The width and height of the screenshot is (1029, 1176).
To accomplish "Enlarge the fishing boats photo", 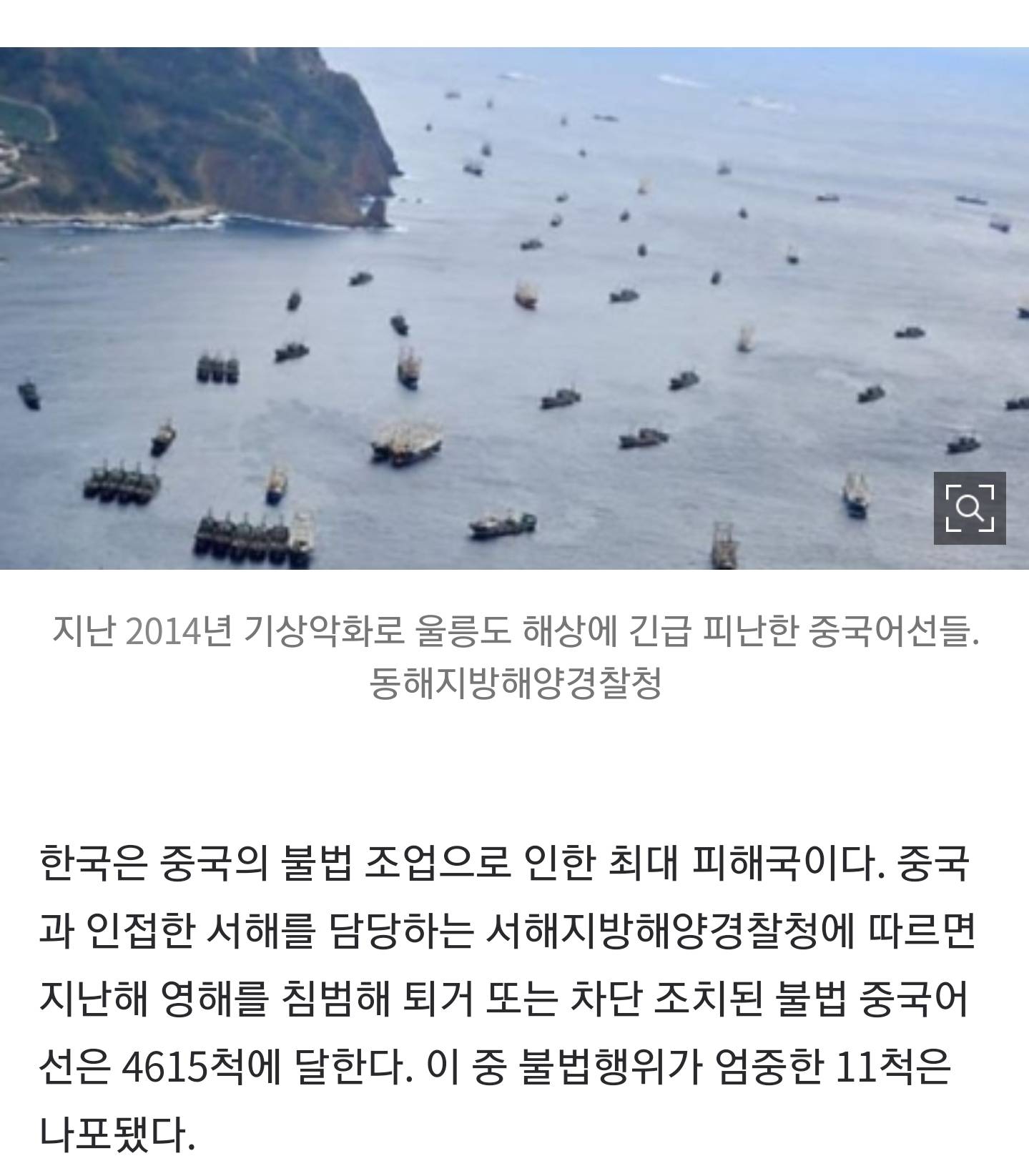I will click(x=969, y=508).
